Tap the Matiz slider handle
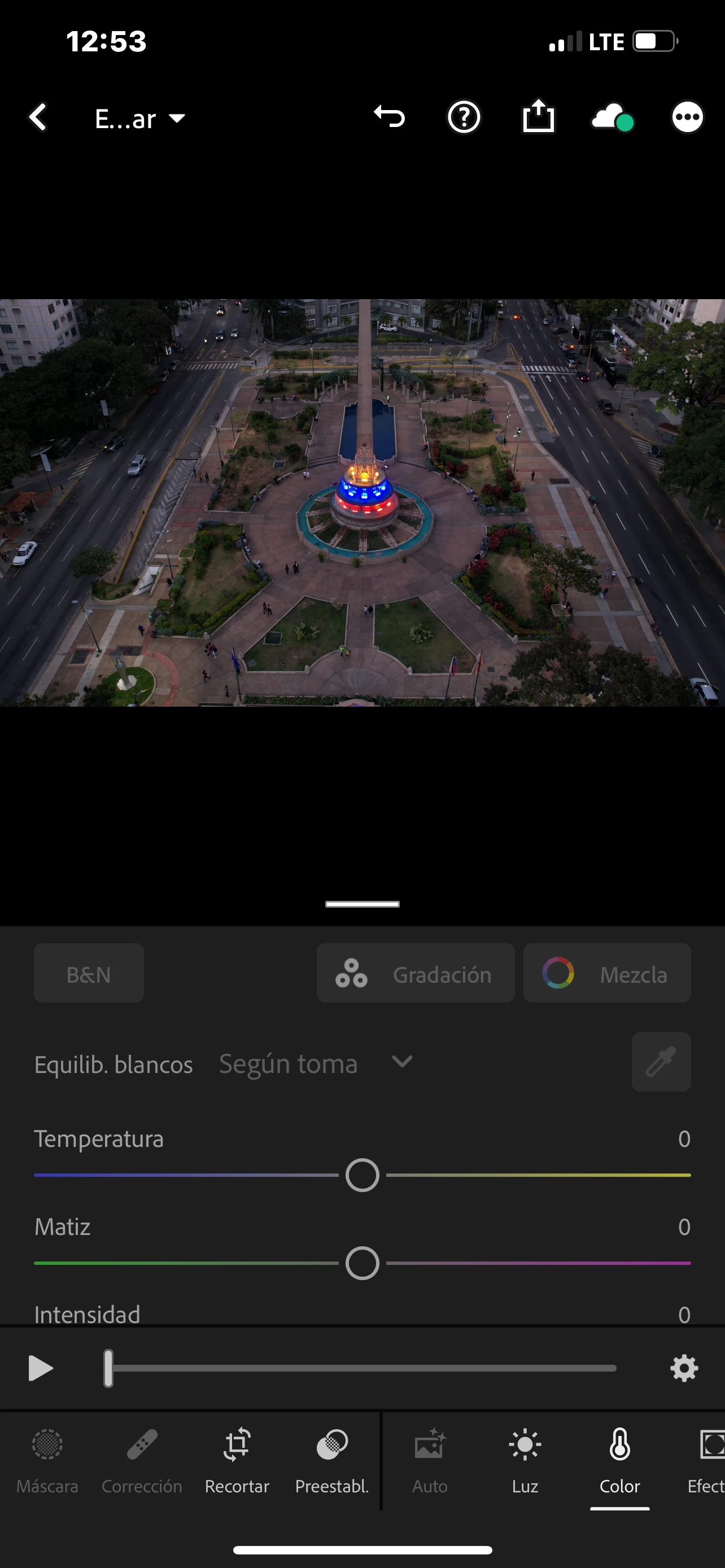 362,1263
